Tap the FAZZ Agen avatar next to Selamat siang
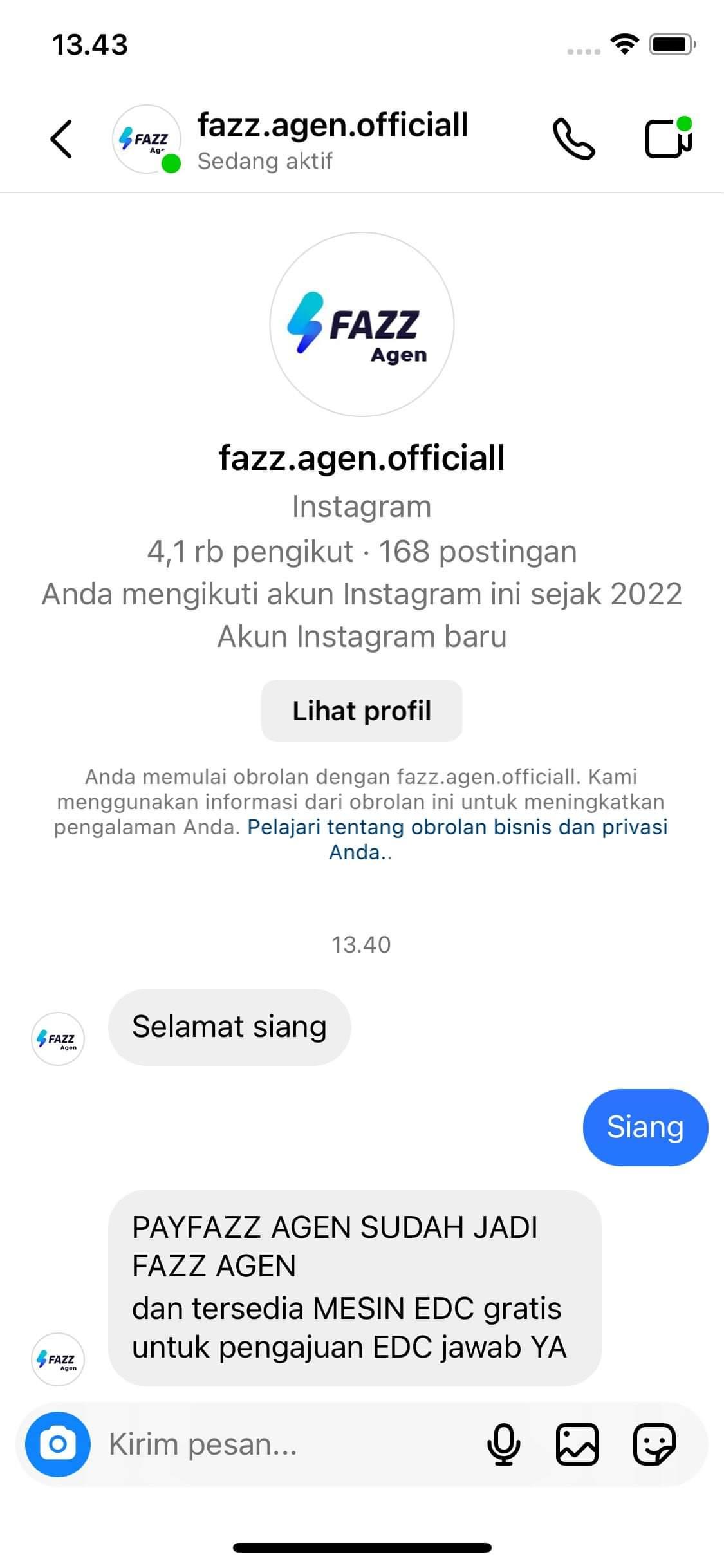Viewport: 724px width, 1568px height. pos(57,1038)
